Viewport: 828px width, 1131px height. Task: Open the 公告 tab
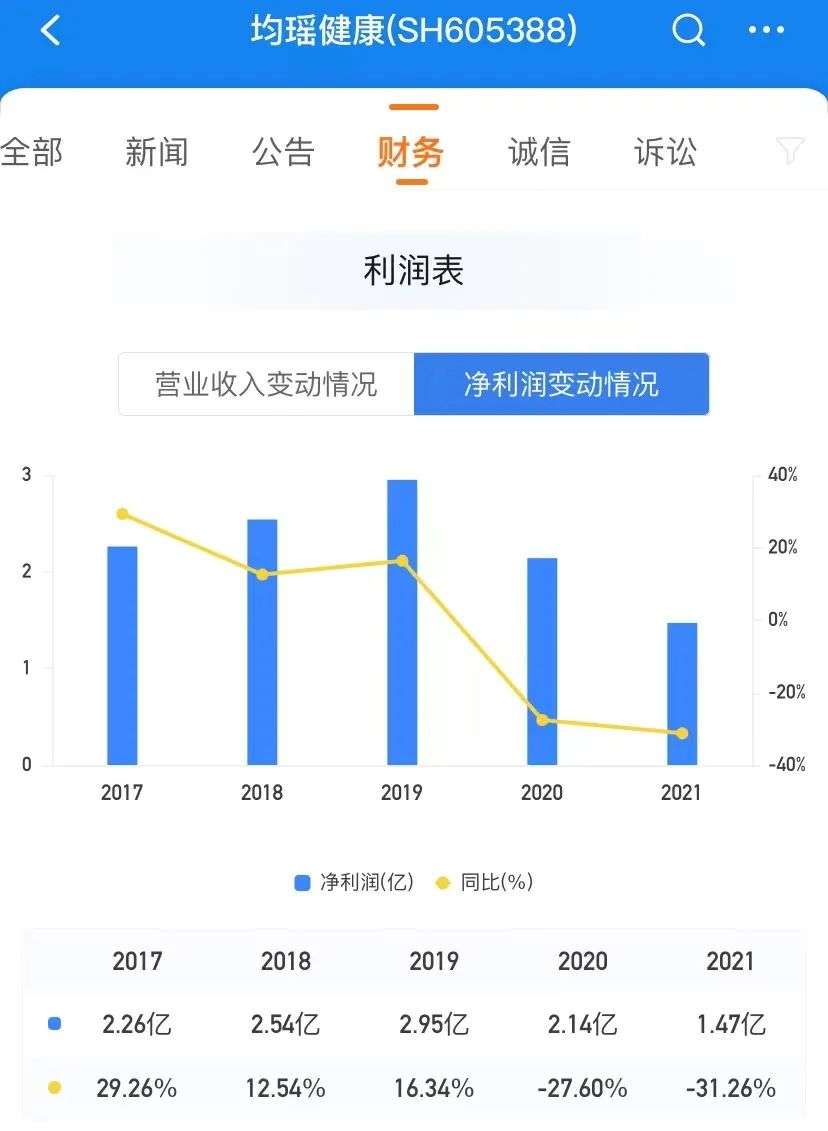[x=283, y=152]
